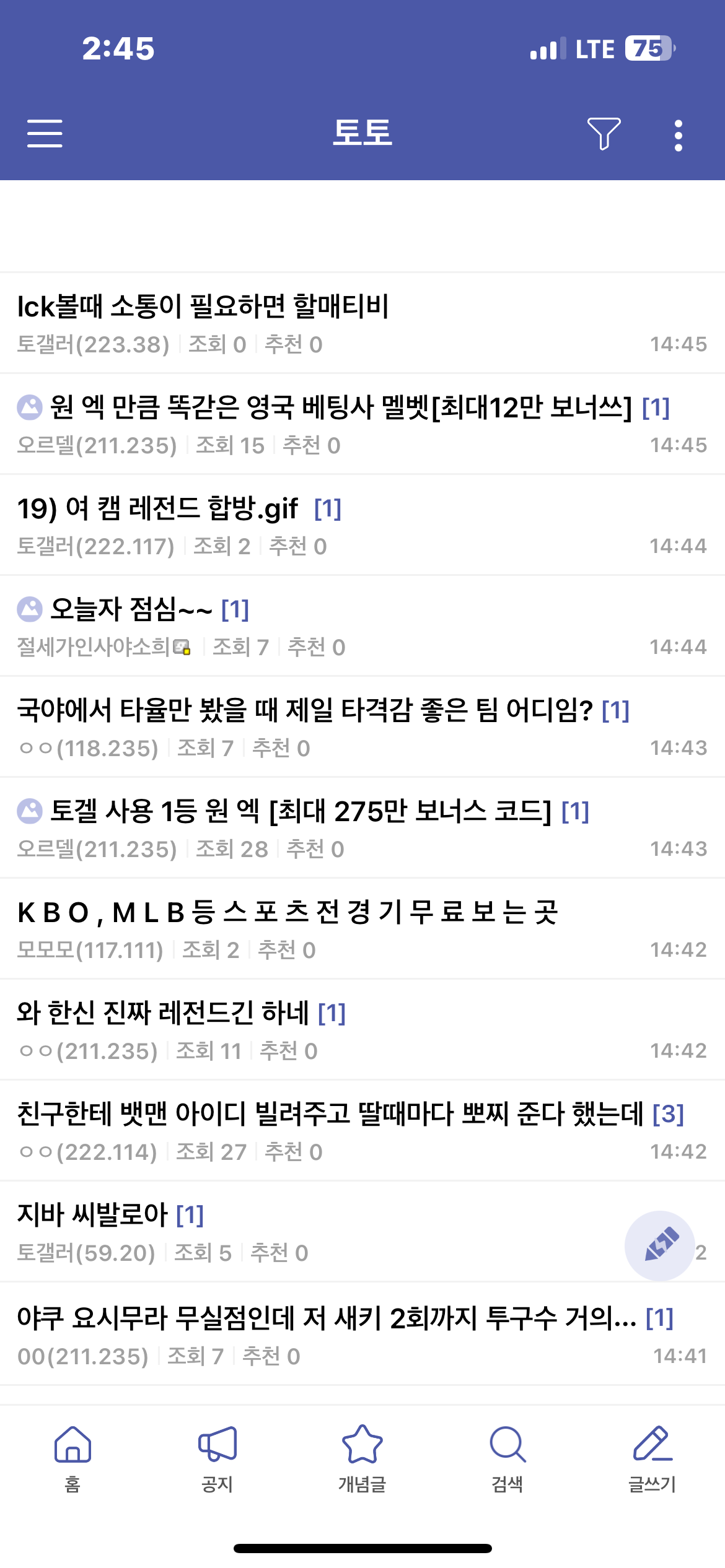Switch to the 공지 tab
725x1568 pixels.
(x=217, y=1458)
